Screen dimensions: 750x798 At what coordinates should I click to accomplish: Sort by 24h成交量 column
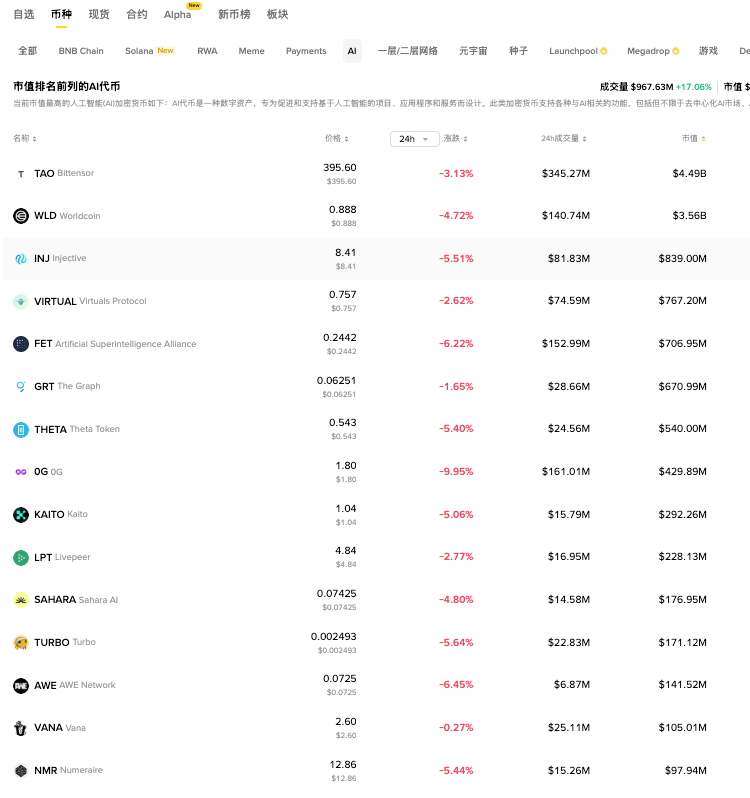(x=563, y=139)
